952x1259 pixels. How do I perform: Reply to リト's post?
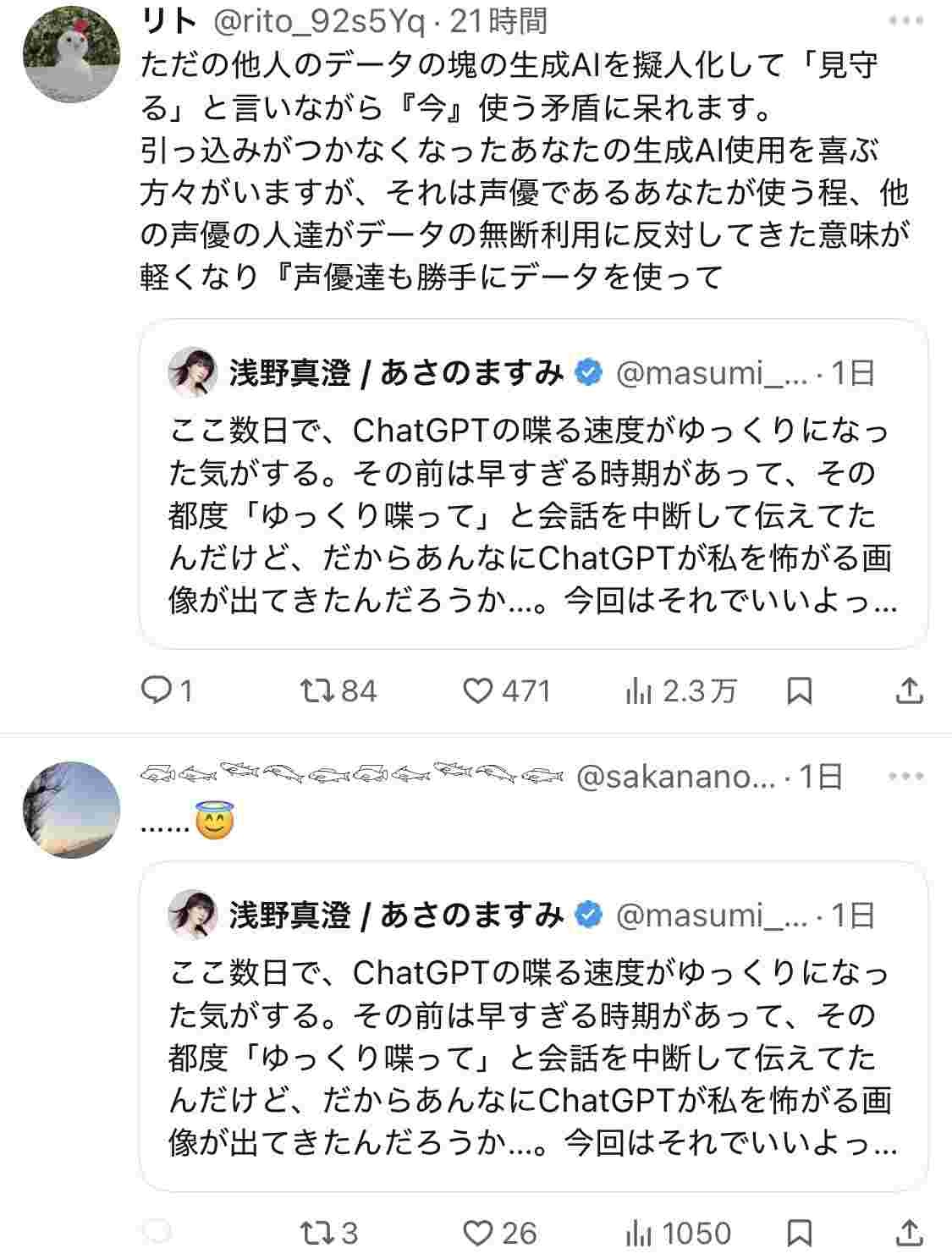pyautogui.click(x=157, y=691)
